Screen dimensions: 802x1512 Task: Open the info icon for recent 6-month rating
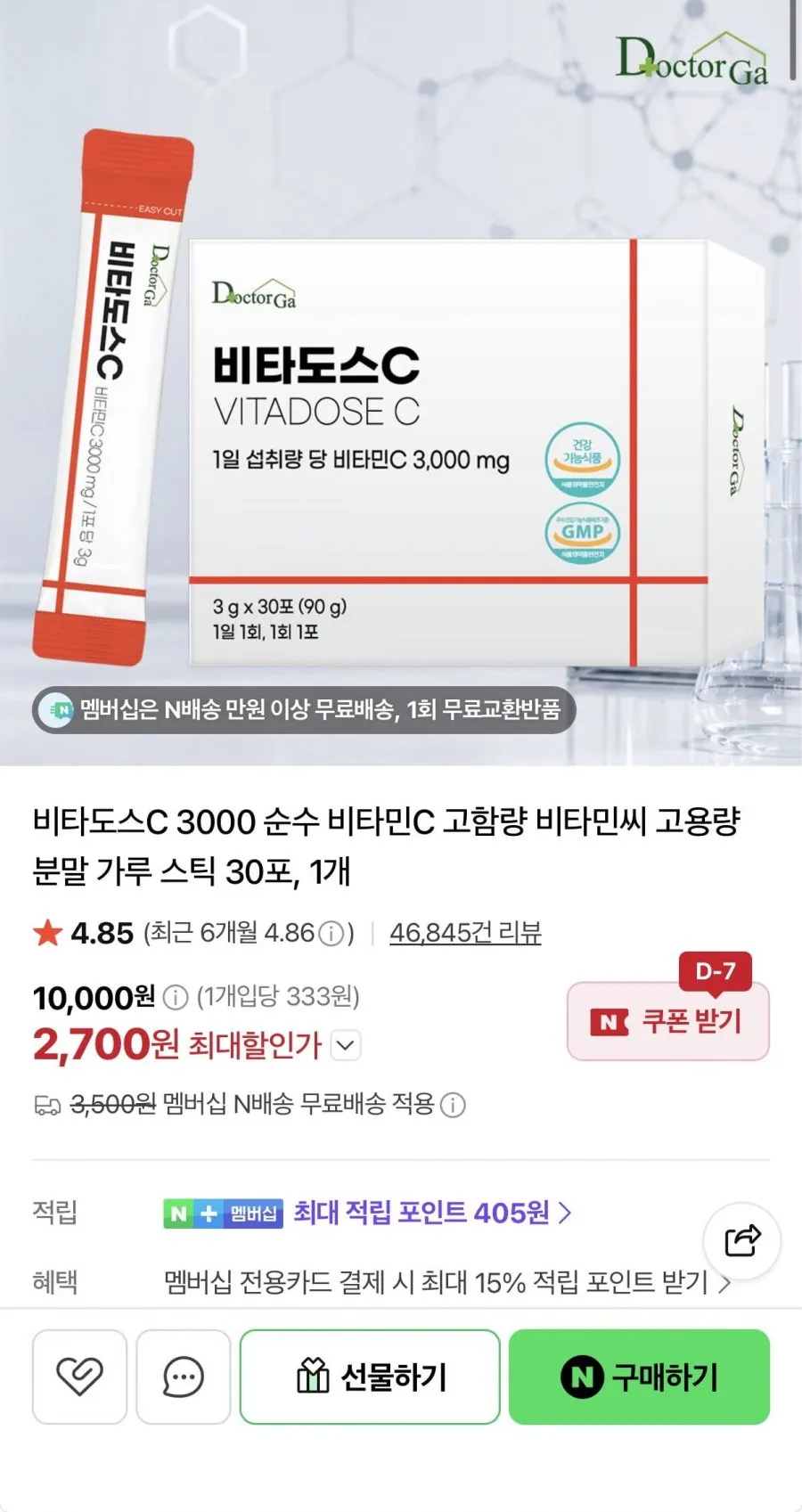tap(331, 934)
